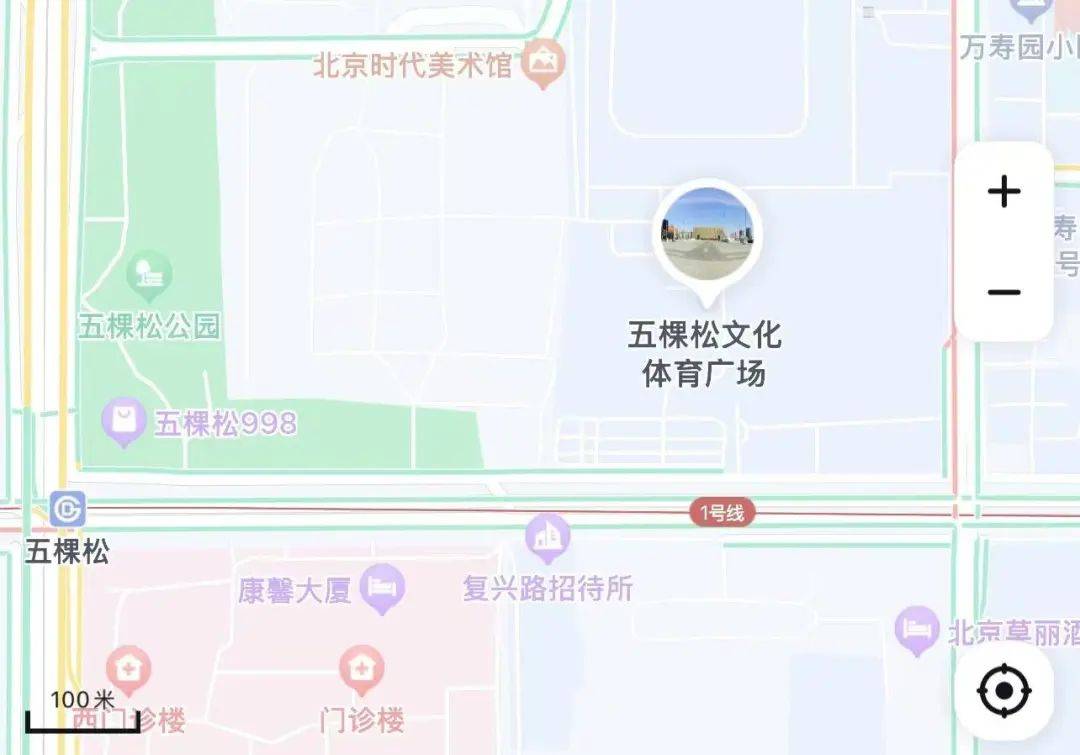Select the 五棵松 subway station marker
The width and height of the screenshot is (1080, 755).
click(x=67, y=510)
